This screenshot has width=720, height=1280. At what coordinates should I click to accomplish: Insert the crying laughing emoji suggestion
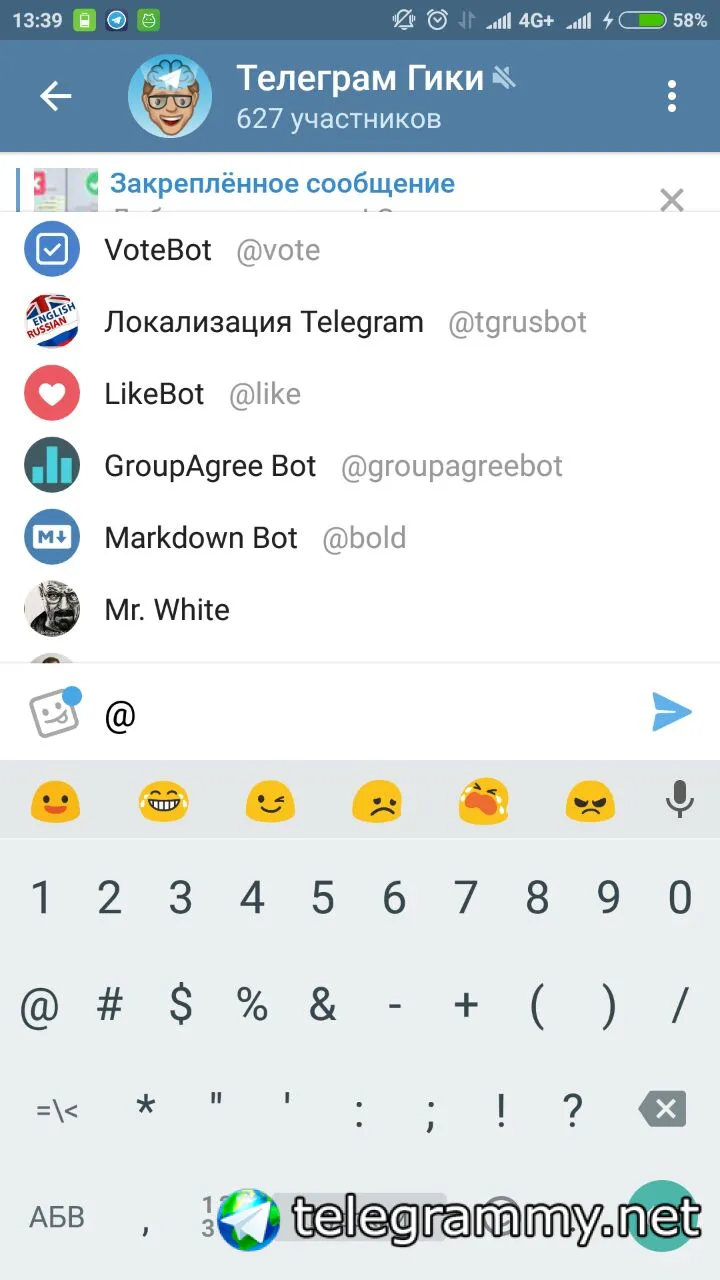164,802
